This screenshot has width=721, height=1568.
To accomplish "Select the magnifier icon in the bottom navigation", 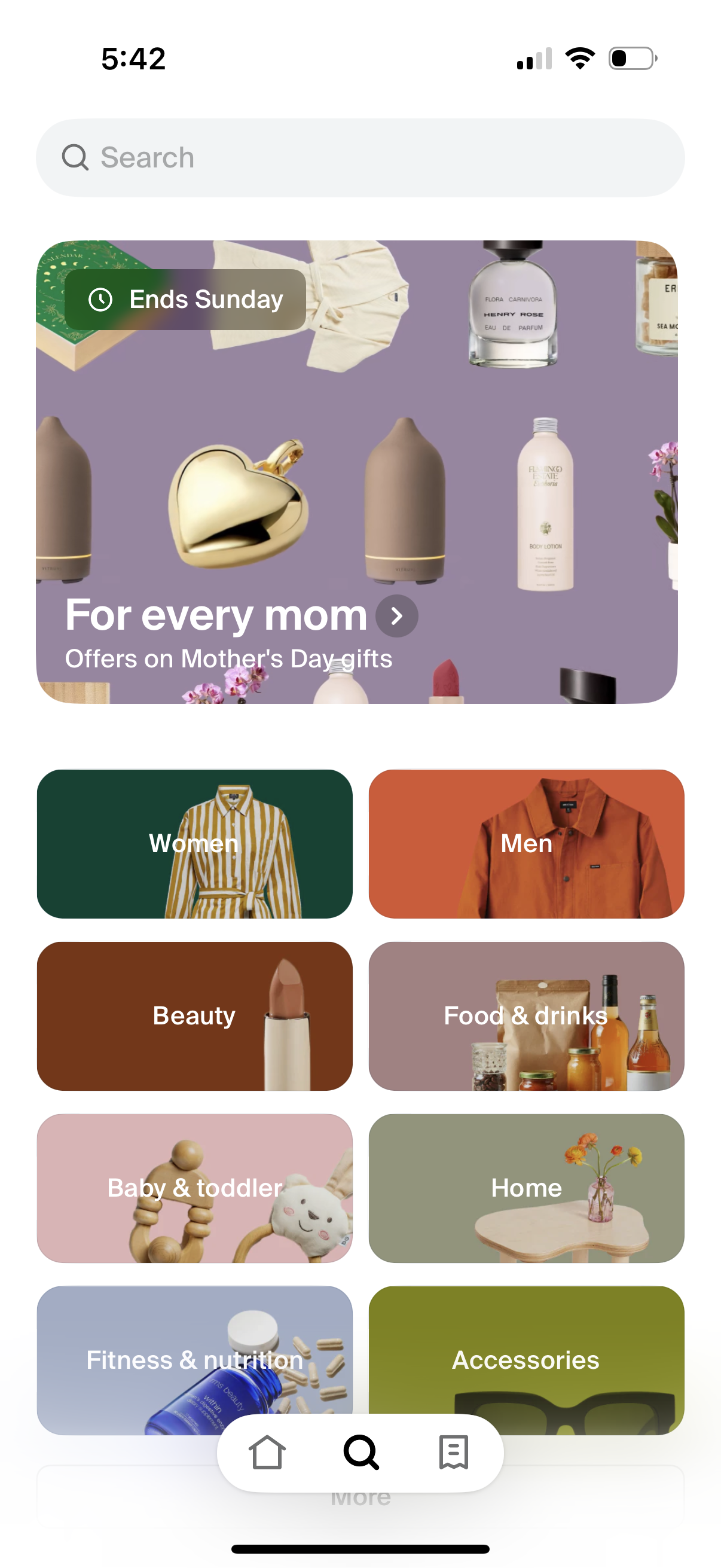I will click(361, 1452).
